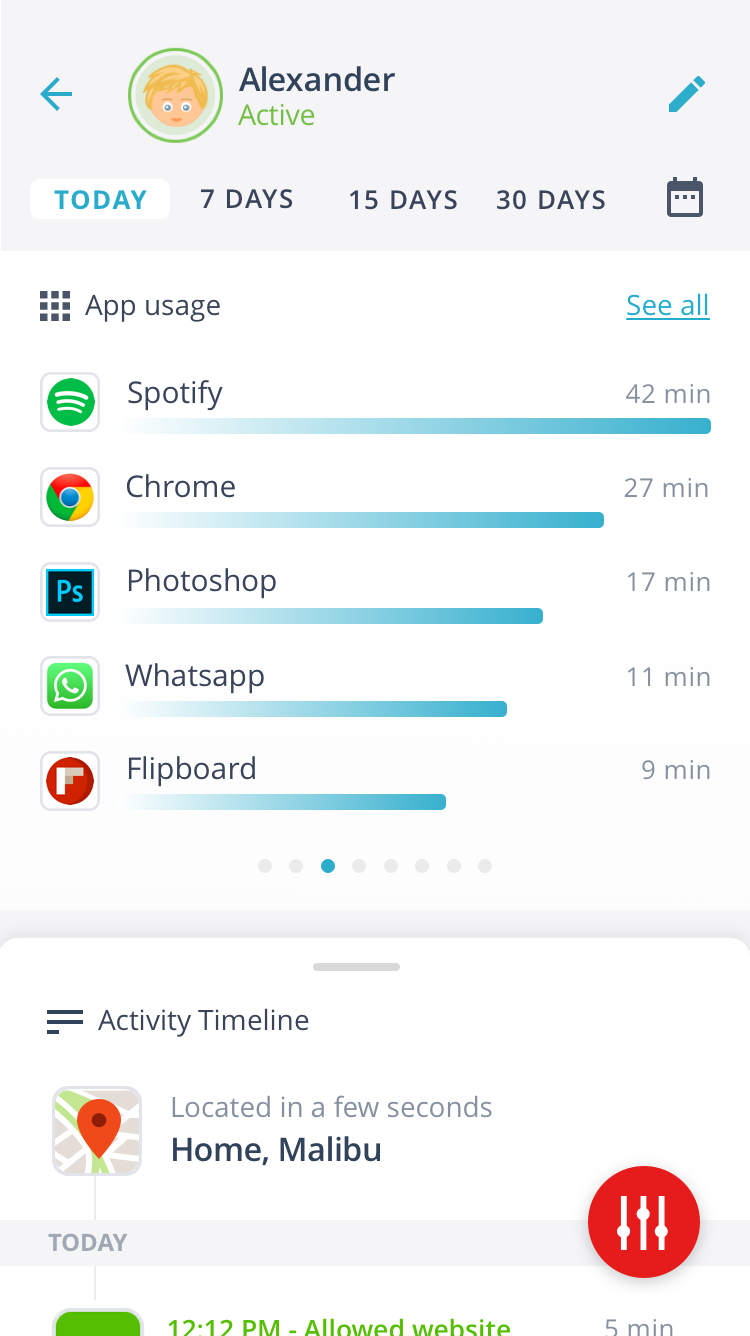Viewport: 750px width, 1336px height.
Task: Open the 12:12 PM Allowed website entry
Action: (x=338, y=1326)
